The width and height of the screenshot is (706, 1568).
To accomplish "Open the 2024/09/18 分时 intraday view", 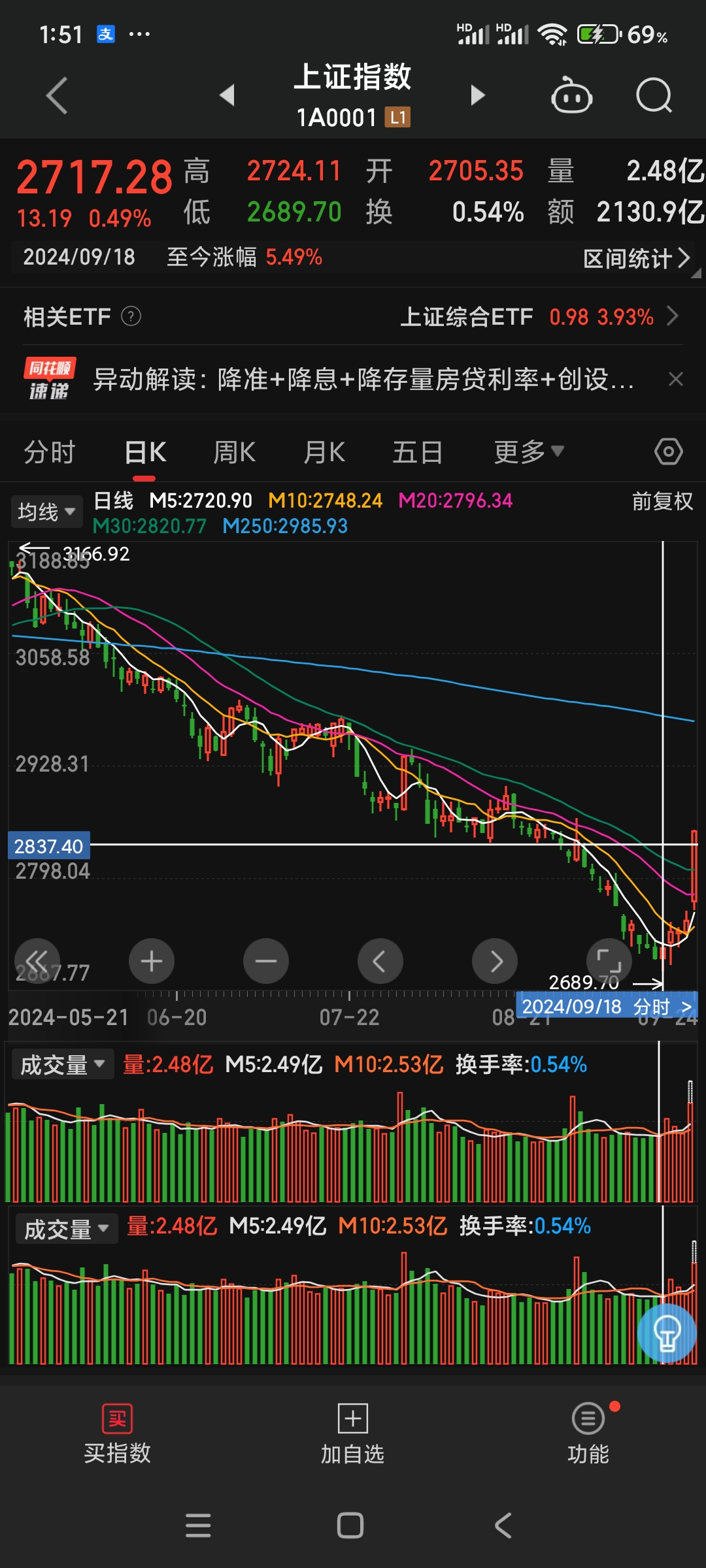I will 607,1006.
